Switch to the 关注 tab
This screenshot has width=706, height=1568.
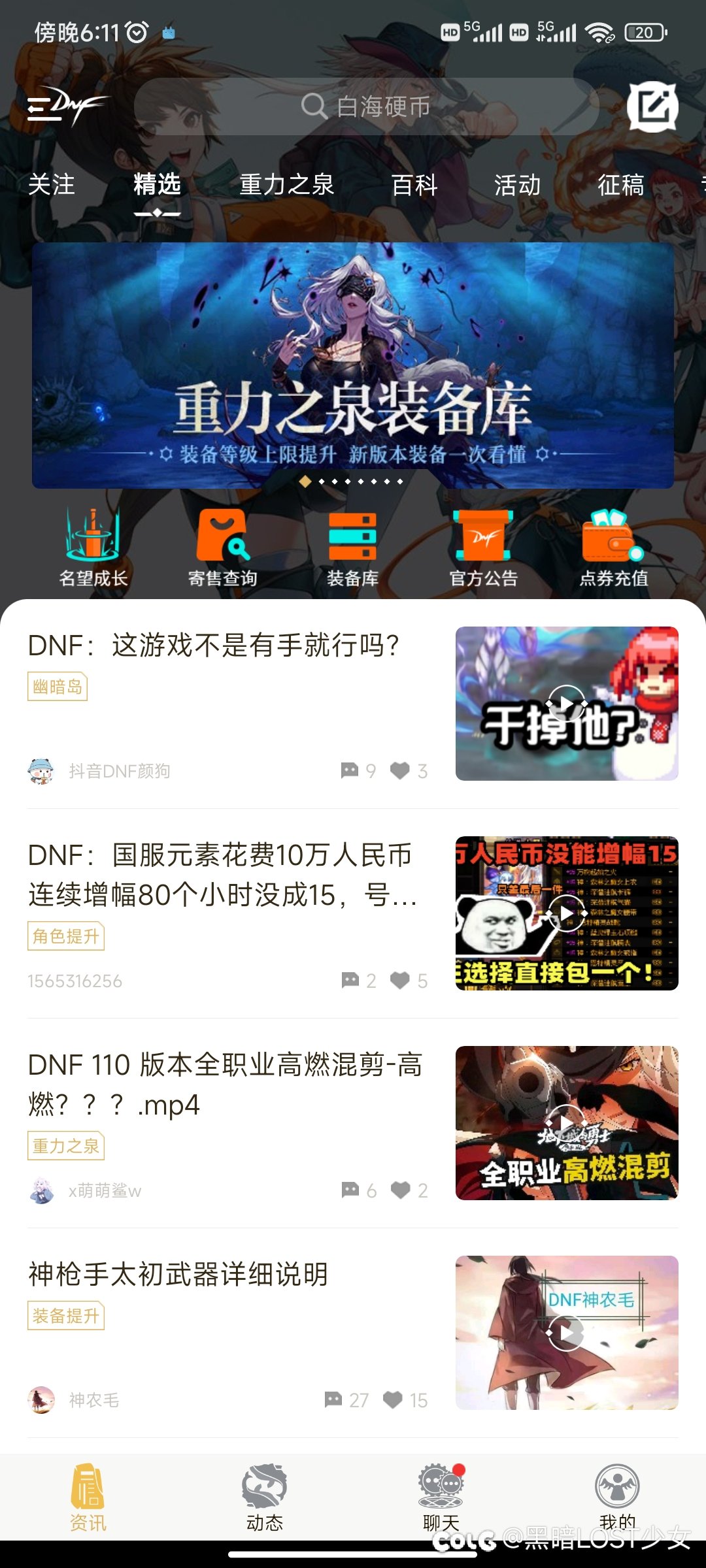click(52, 184)
